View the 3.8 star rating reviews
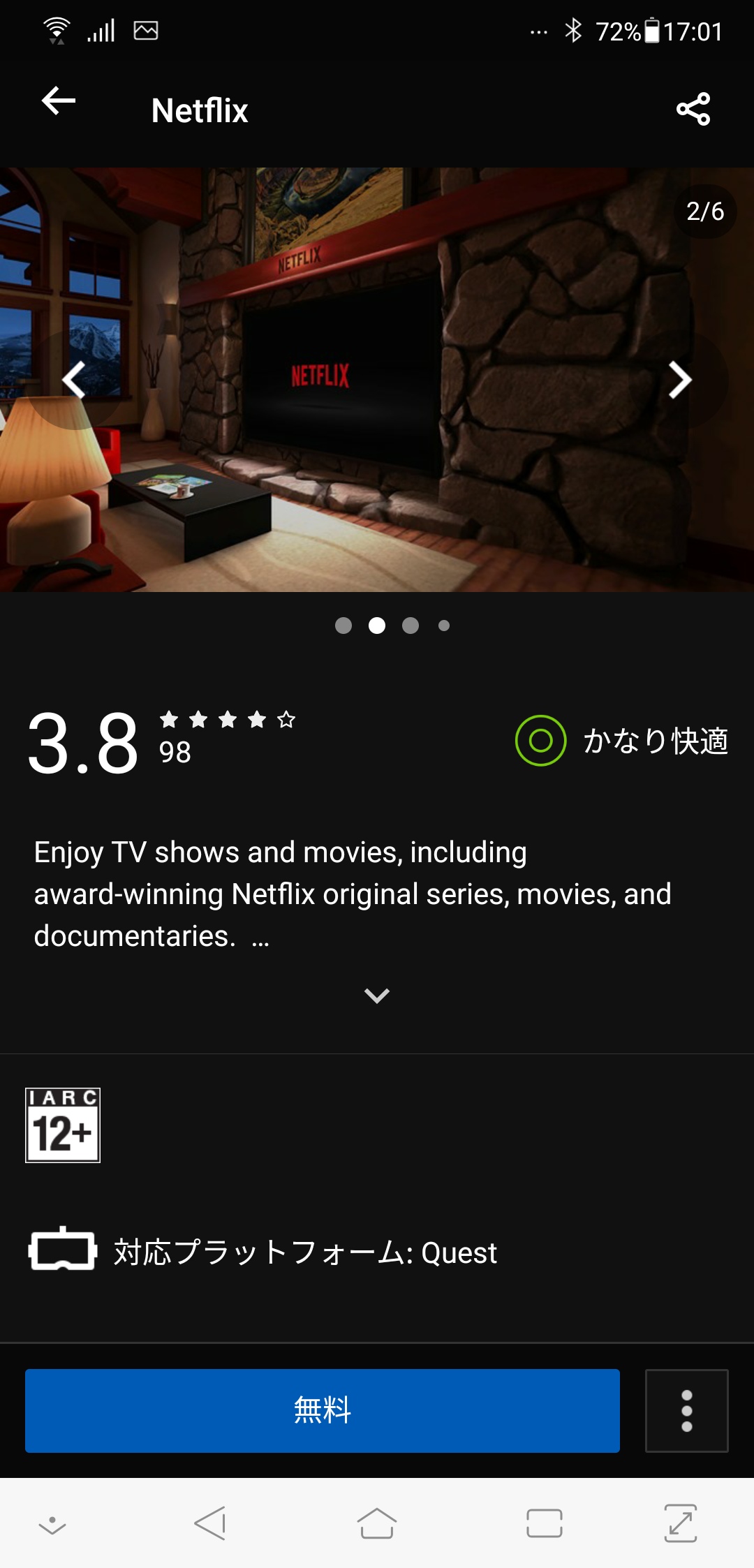 [161, 741]
